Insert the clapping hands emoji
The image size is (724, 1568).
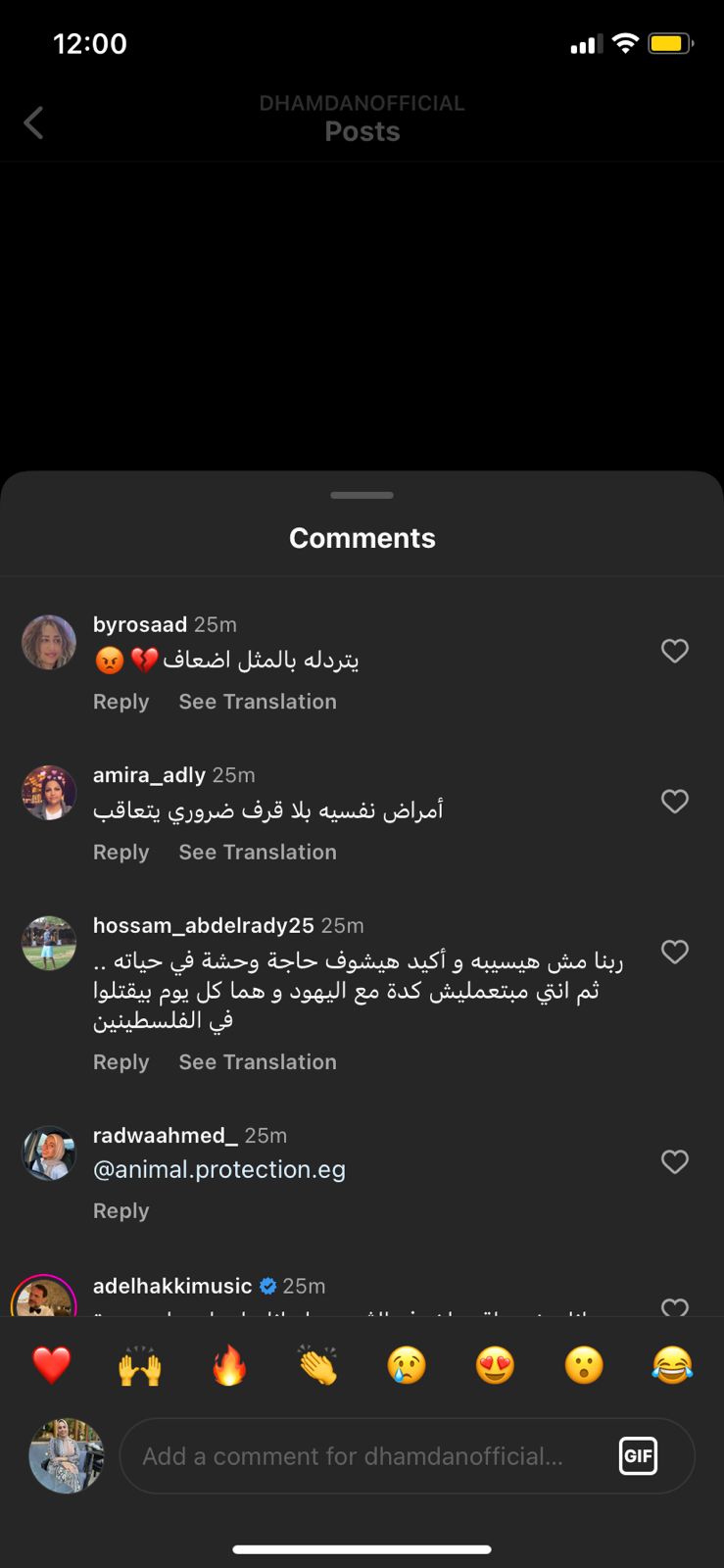(x=317, y=1365)
